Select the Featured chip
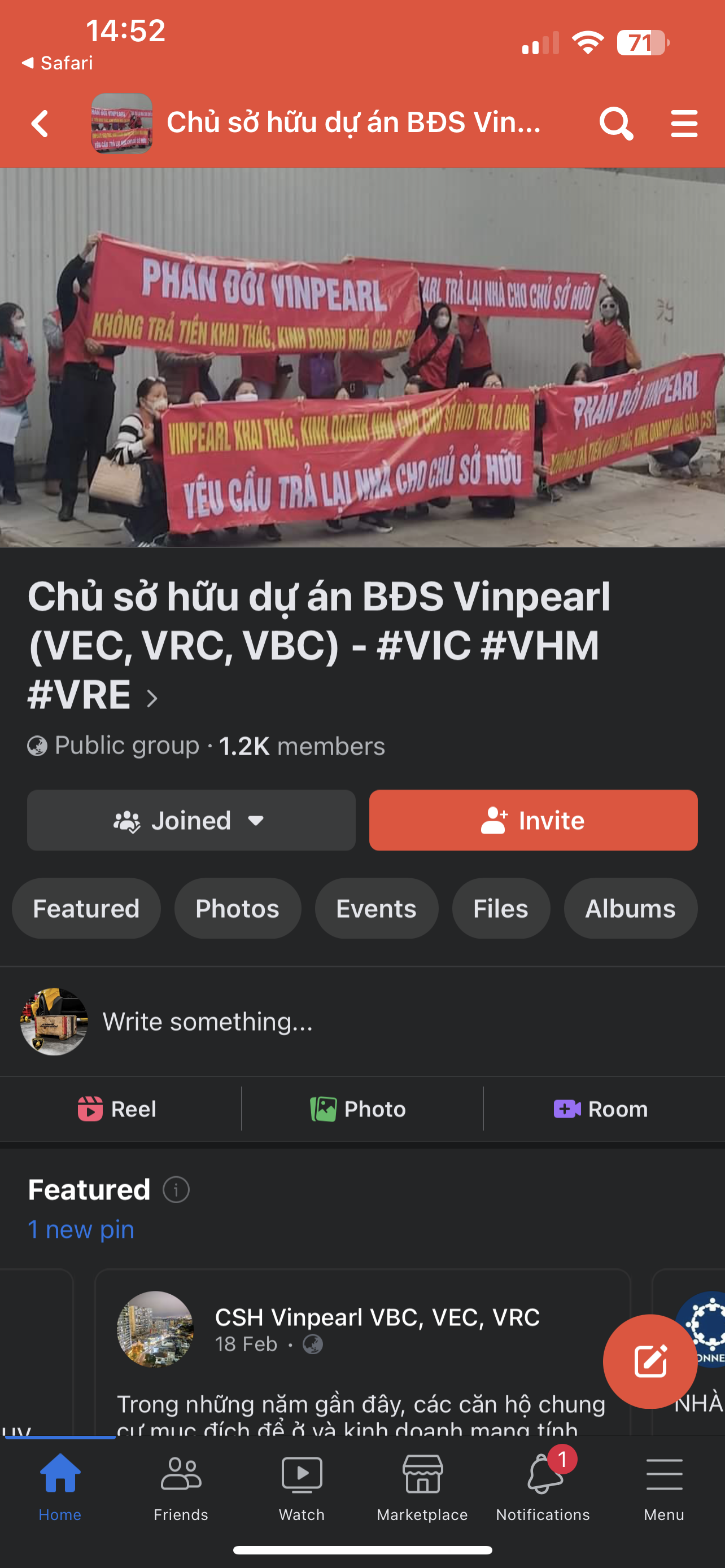This screenshot has height=1568, width=725. pyautogui.click(x=86, y=908)
